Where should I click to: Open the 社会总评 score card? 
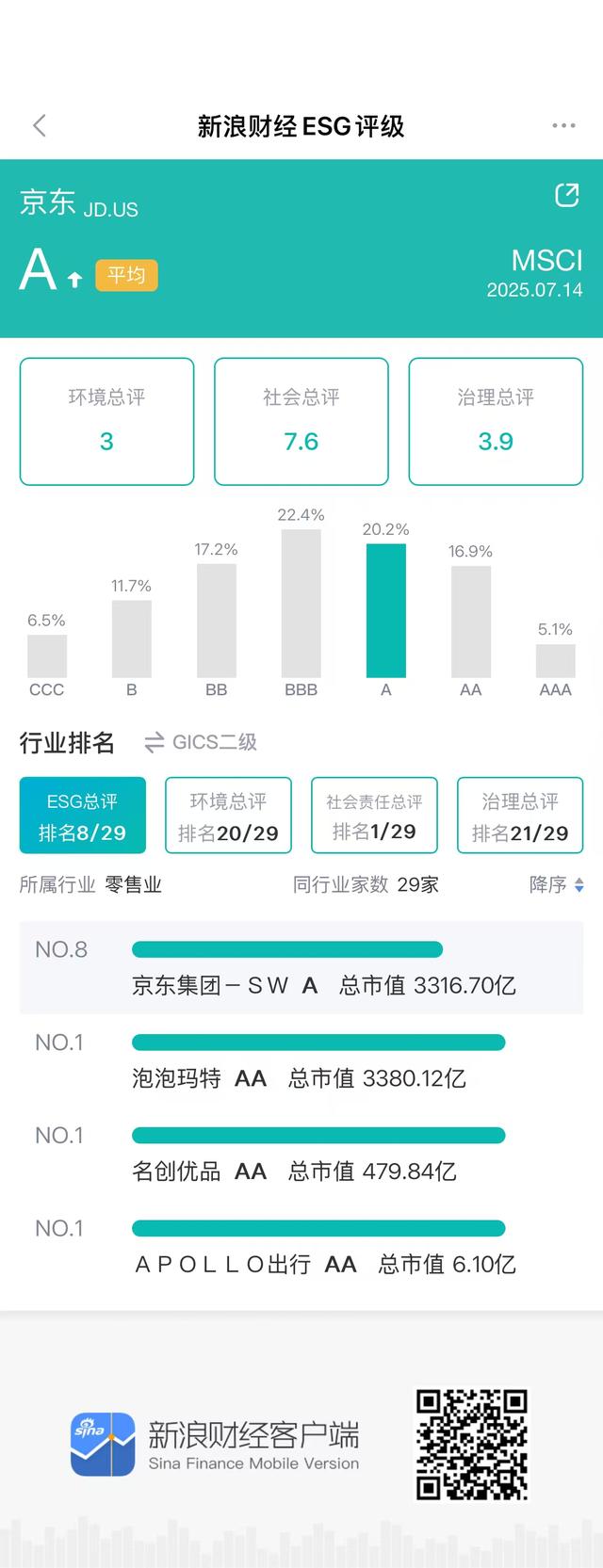coord(301,421)
